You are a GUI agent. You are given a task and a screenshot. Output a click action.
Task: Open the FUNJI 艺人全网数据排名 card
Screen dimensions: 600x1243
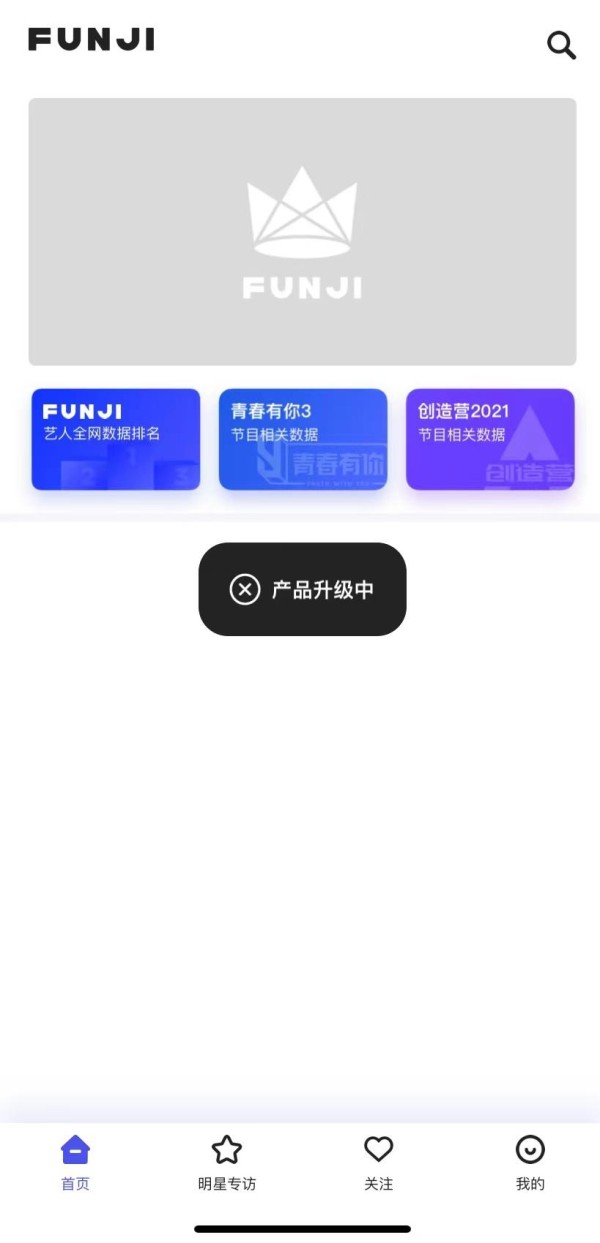[x=116, y=439]
